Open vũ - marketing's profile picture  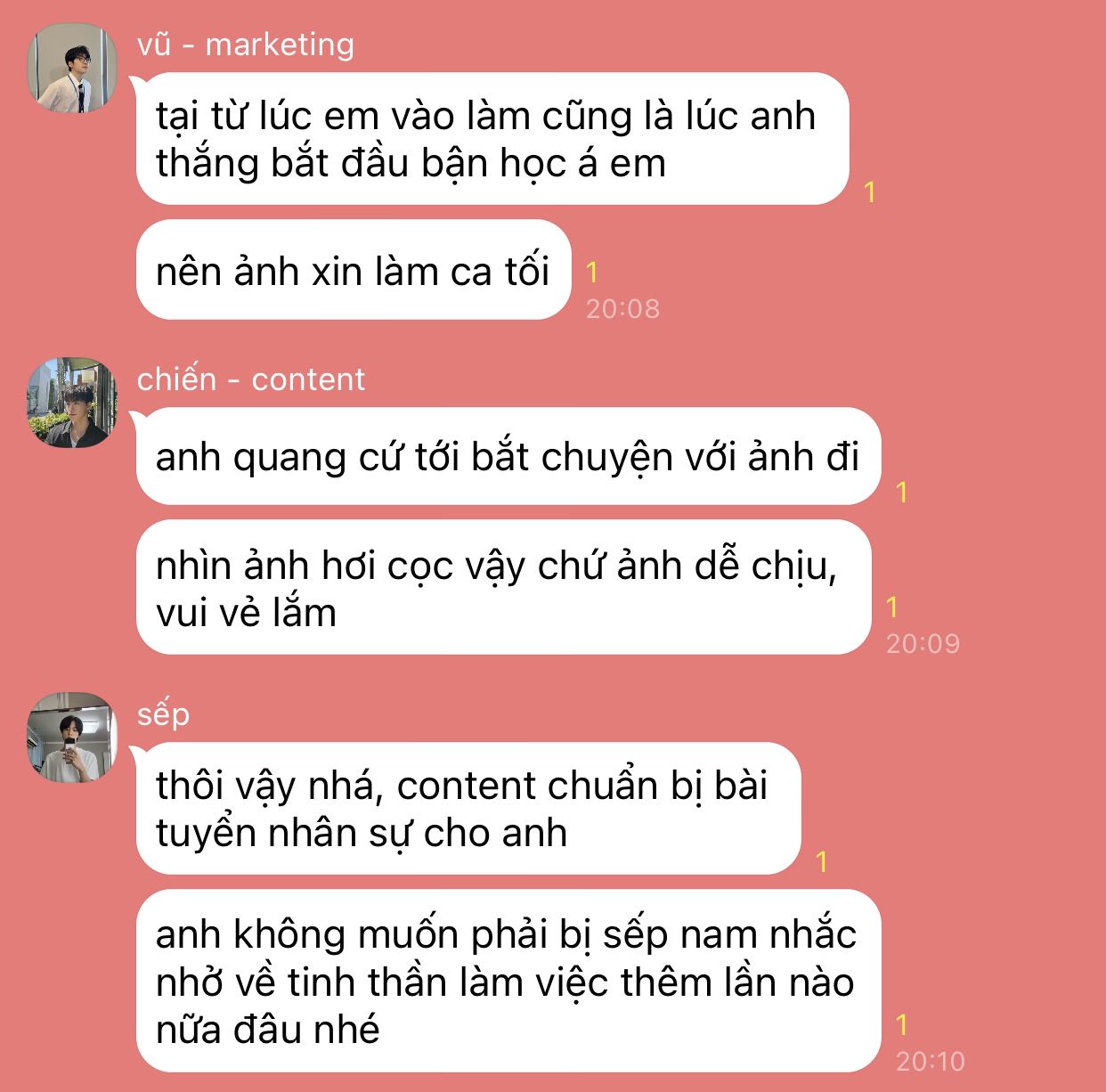[x=72, y=69]
